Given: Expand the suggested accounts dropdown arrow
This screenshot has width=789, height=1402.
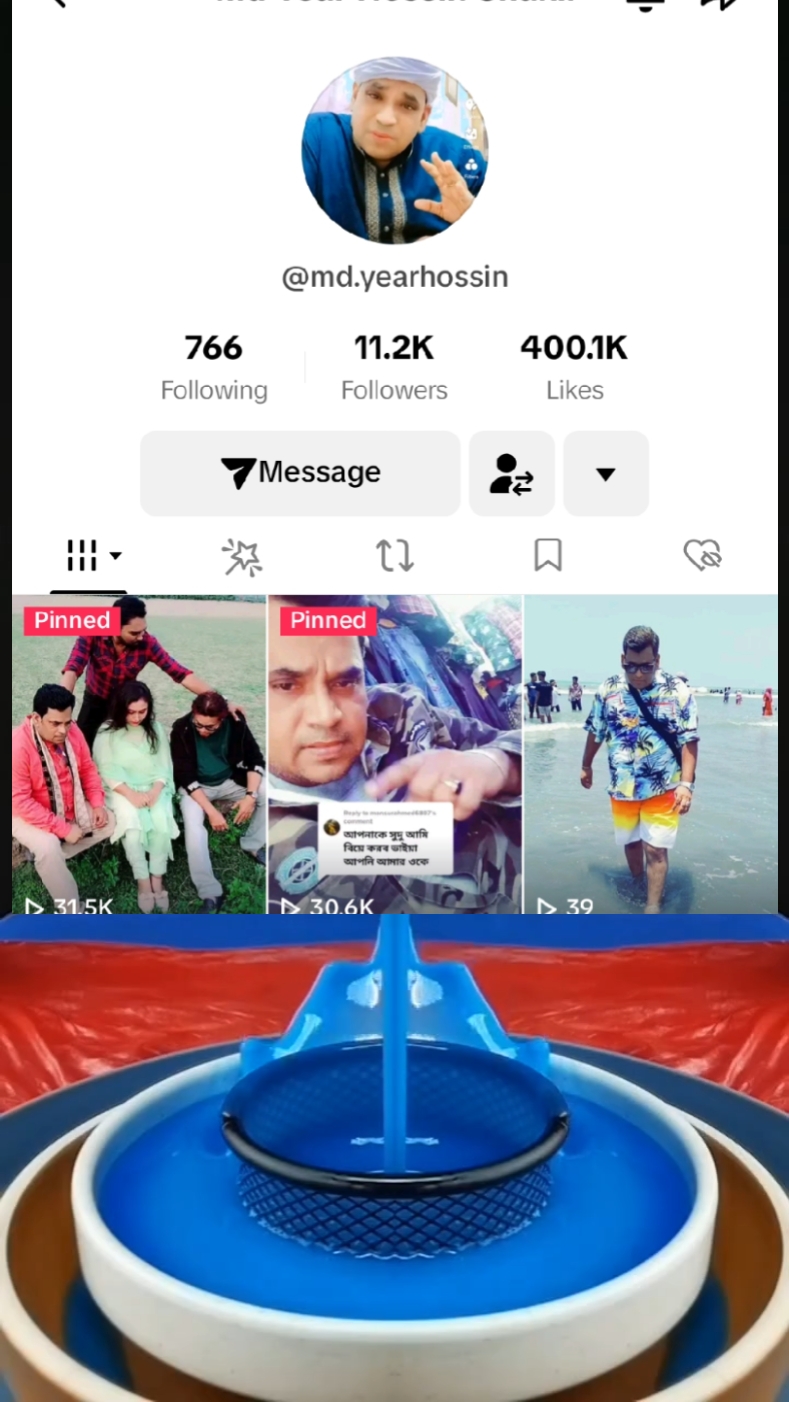Looking at the screenshot, I should tap(606, 473).
